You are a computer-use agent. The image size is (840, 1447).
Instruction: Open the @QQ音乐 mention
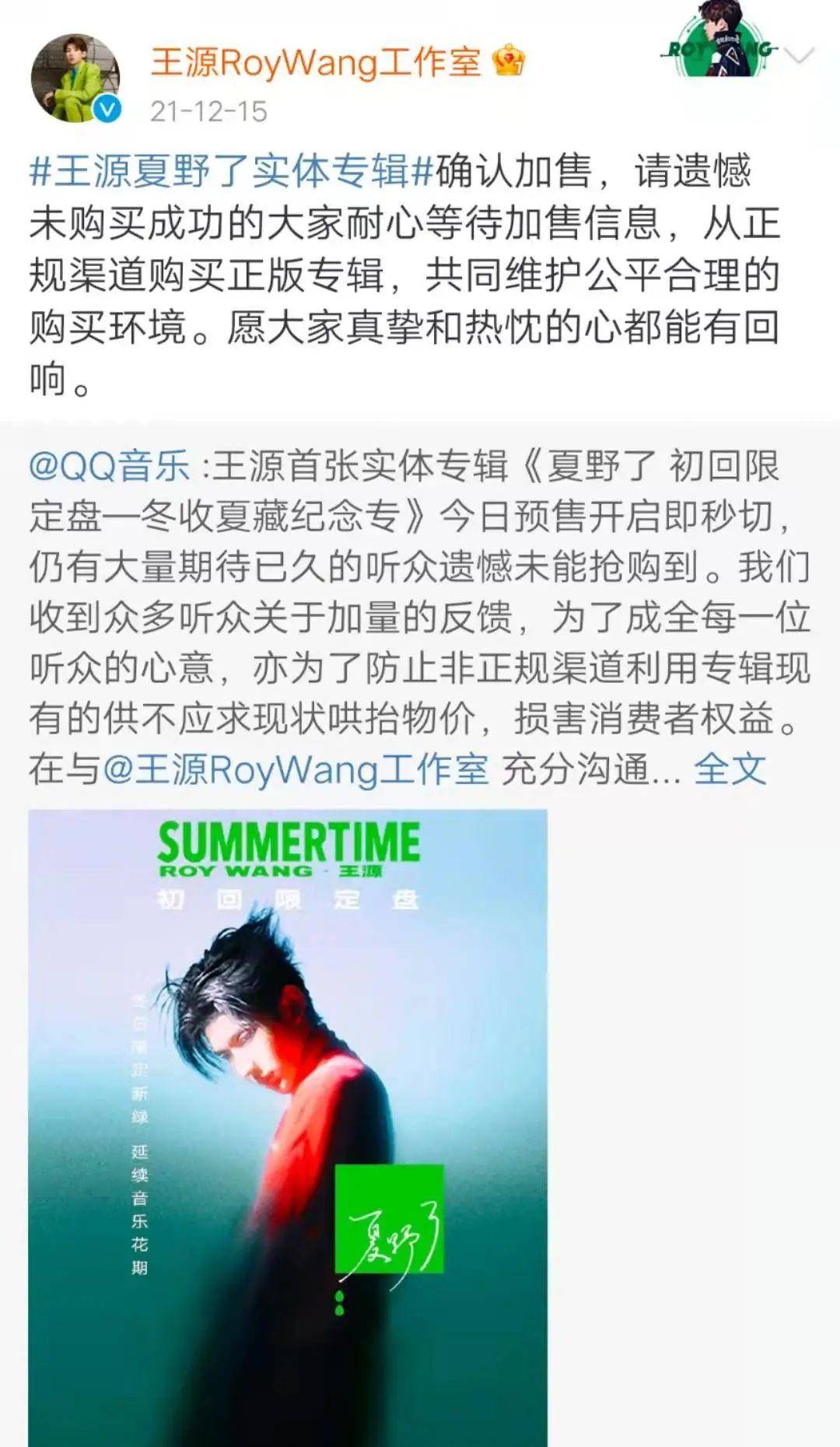pyautogui.click(x=110, y=466)
